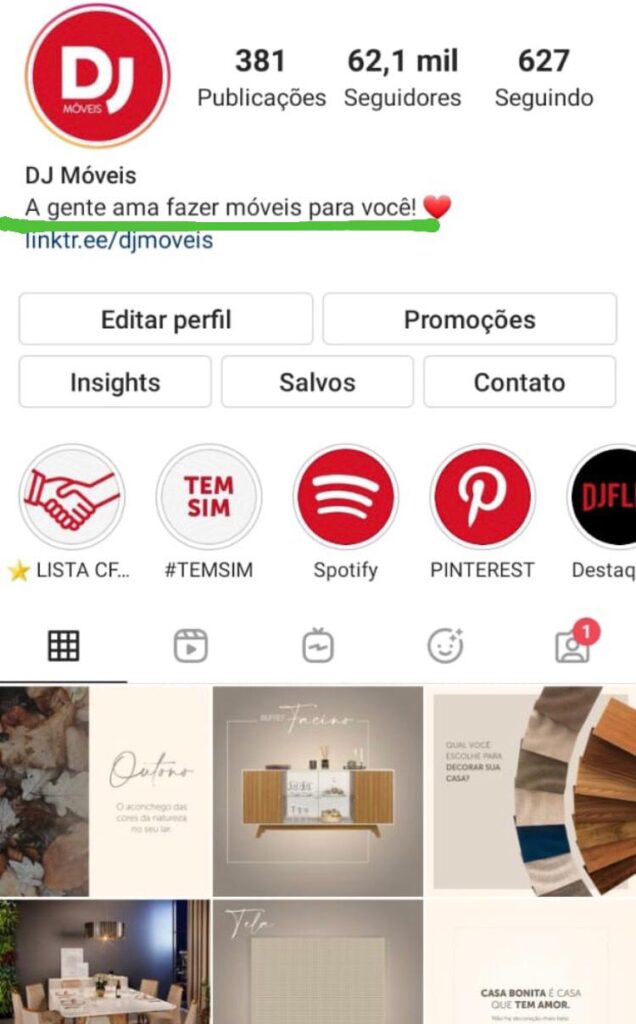This screenshot has height=1024, width=636.
Task: View account Insights
Action: [115, 382]
